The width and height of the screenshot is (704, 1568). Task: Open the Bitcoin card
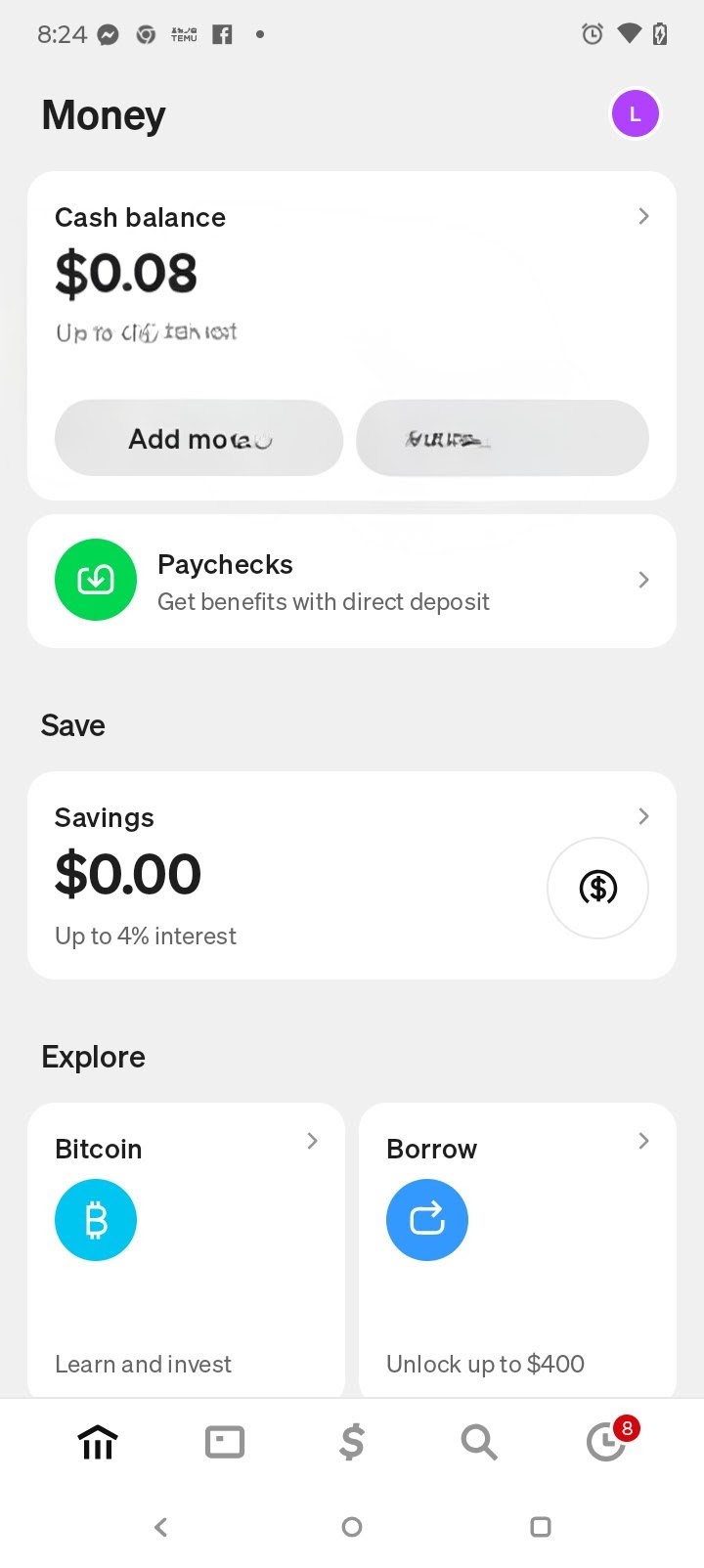pyautogui.click(x=186, y=1251)
